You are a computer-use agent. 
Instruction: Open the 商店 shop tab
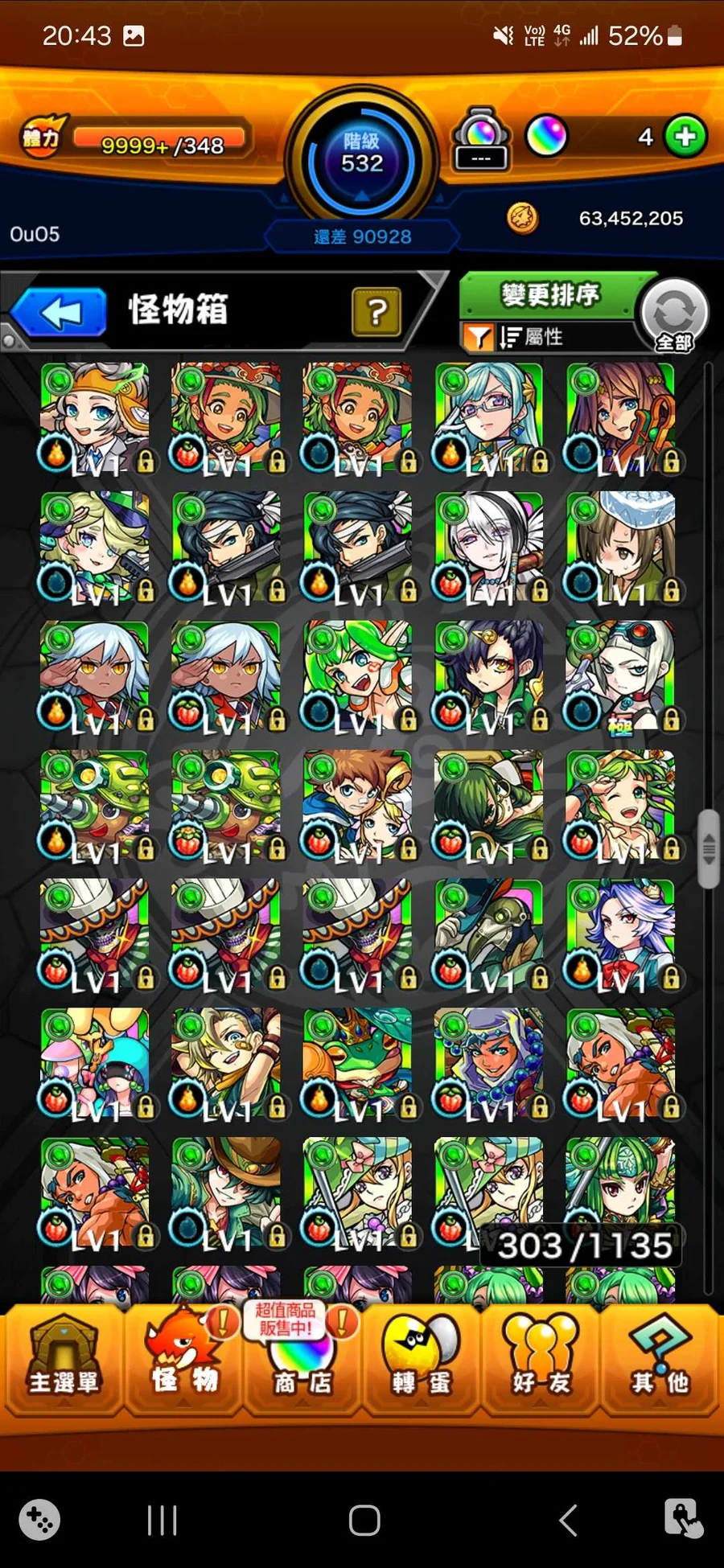click(x=302, y=1361)
